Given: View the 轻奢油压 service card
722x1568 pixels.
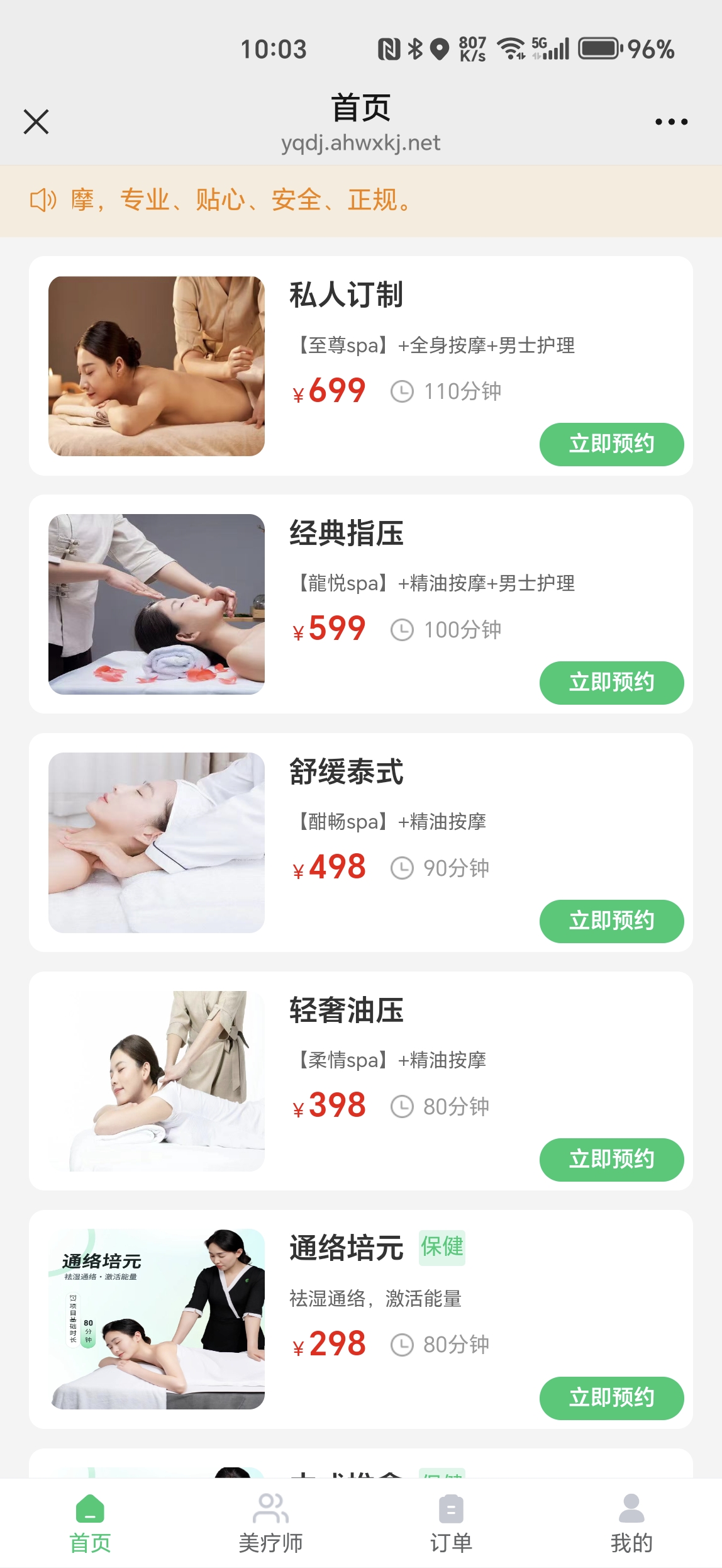Looking at the screenshot, I should [x=346, y=1011].
